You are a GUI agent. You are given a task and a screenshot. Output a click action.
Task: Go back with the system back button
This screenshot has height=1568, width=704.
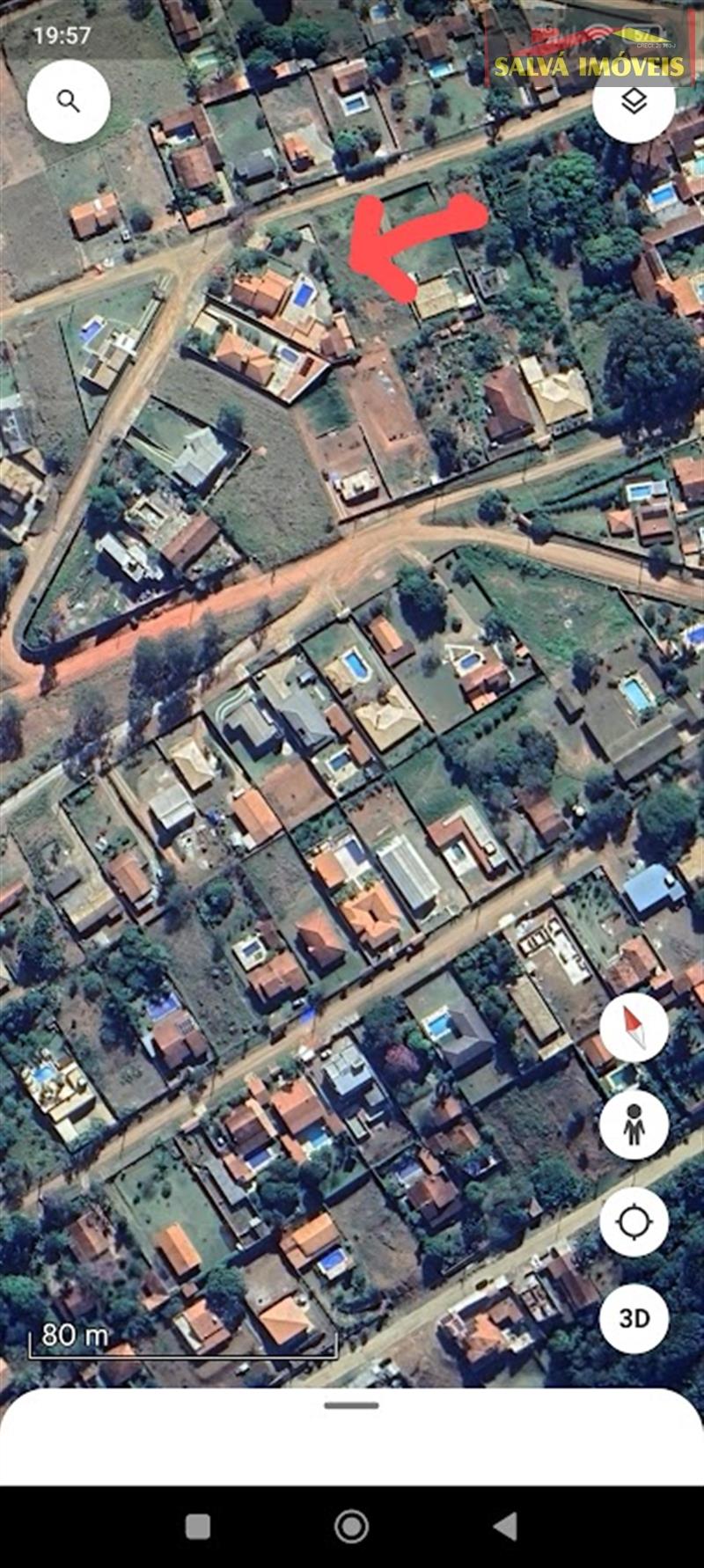(505, 1527)
